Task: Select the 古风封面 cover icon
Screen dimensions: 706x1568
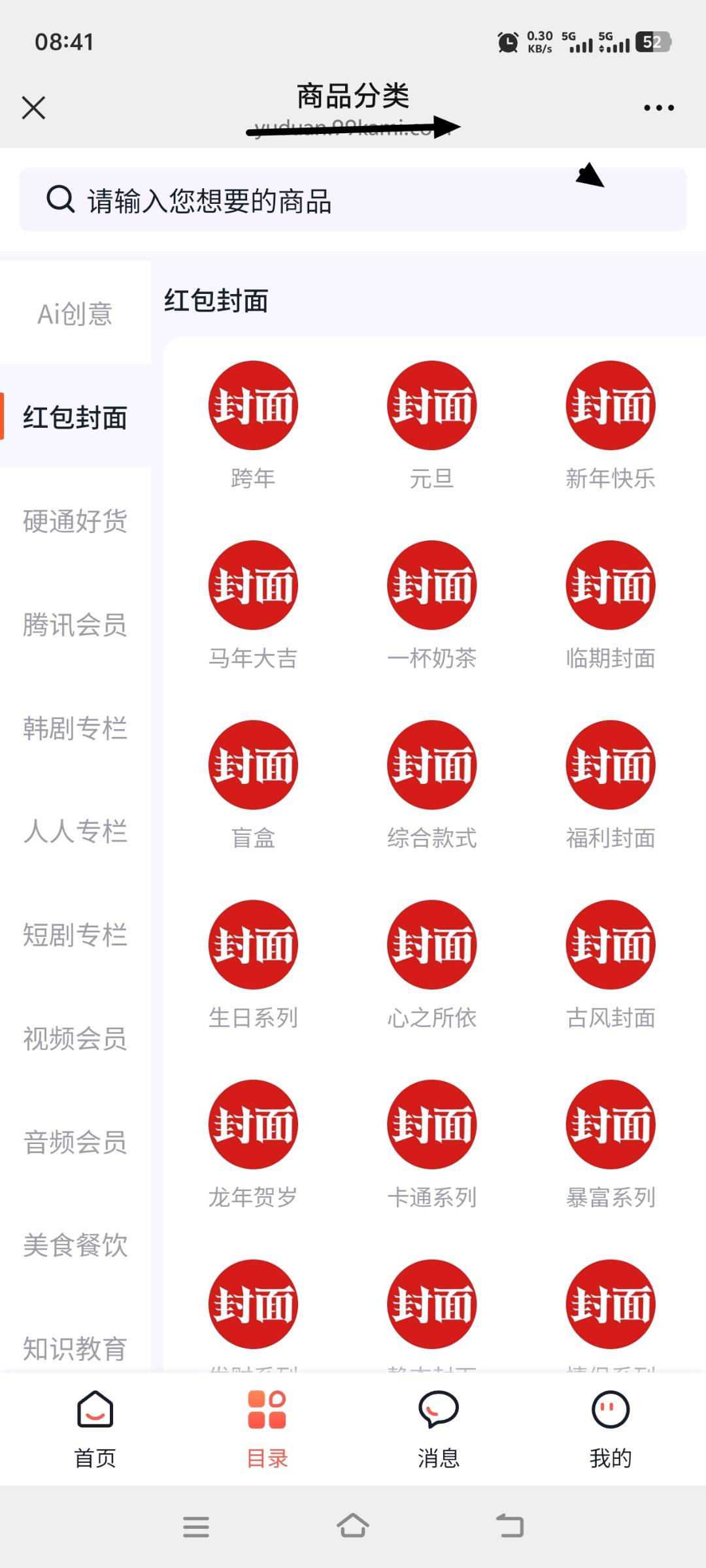Action: coord(611,944)
